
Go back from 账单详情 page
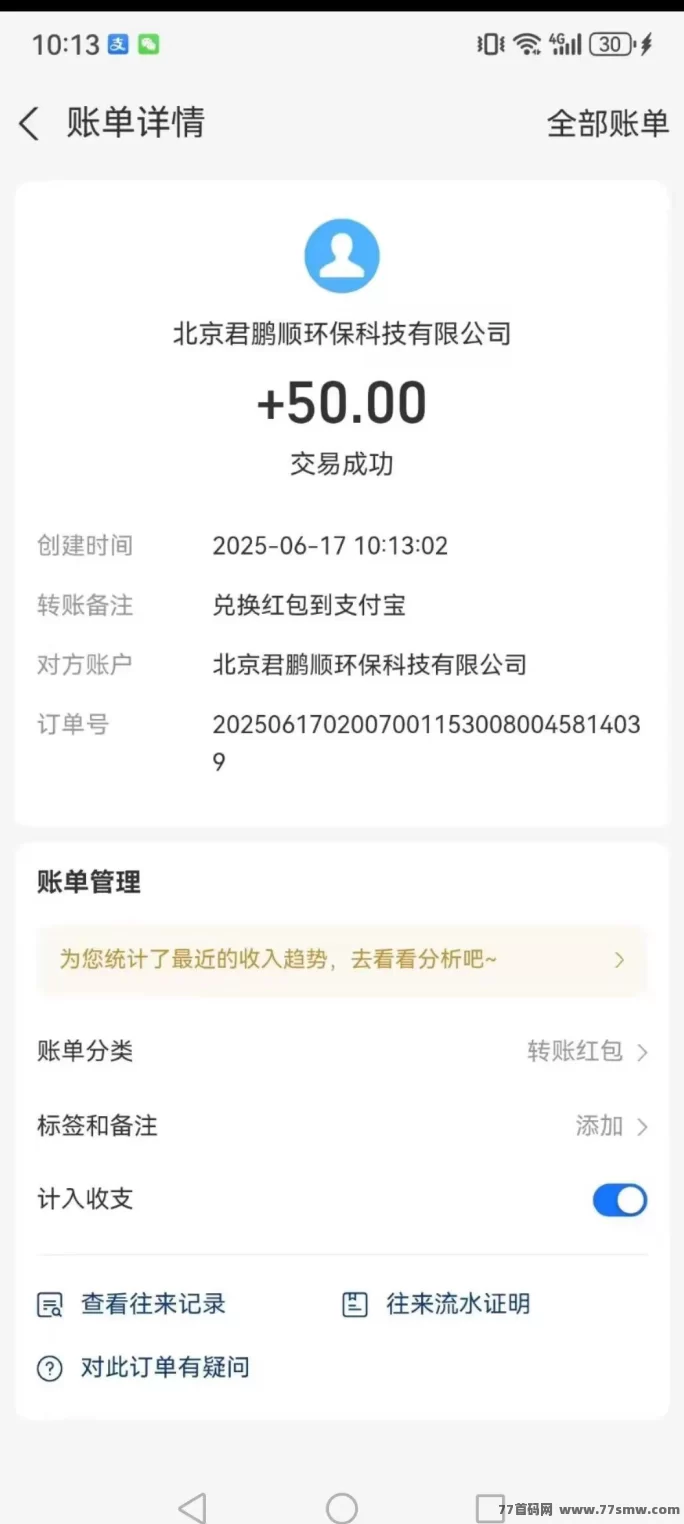pyautogui.click(x=29, y=124)
